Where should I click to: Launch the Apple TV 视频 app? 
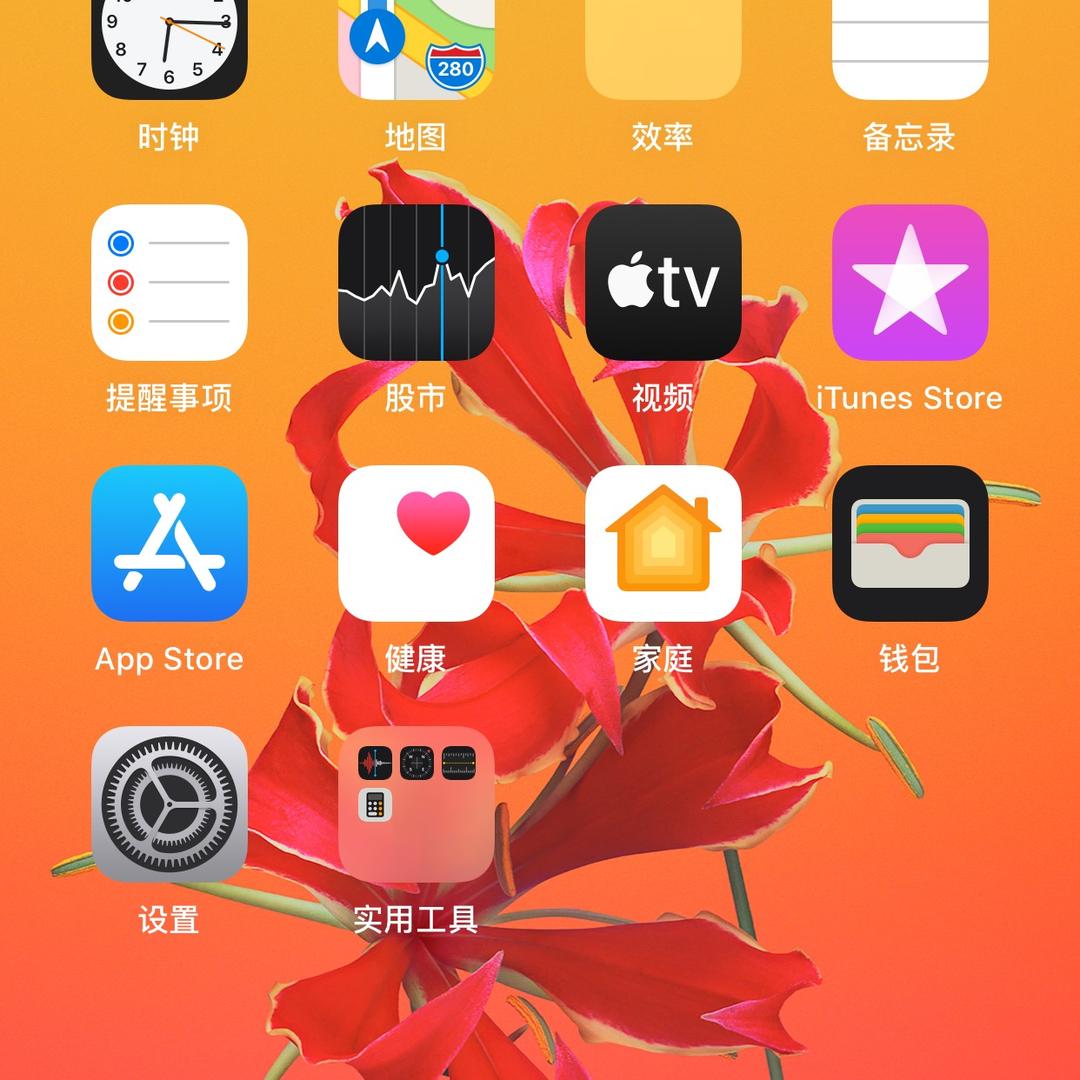tap(663, 282)
